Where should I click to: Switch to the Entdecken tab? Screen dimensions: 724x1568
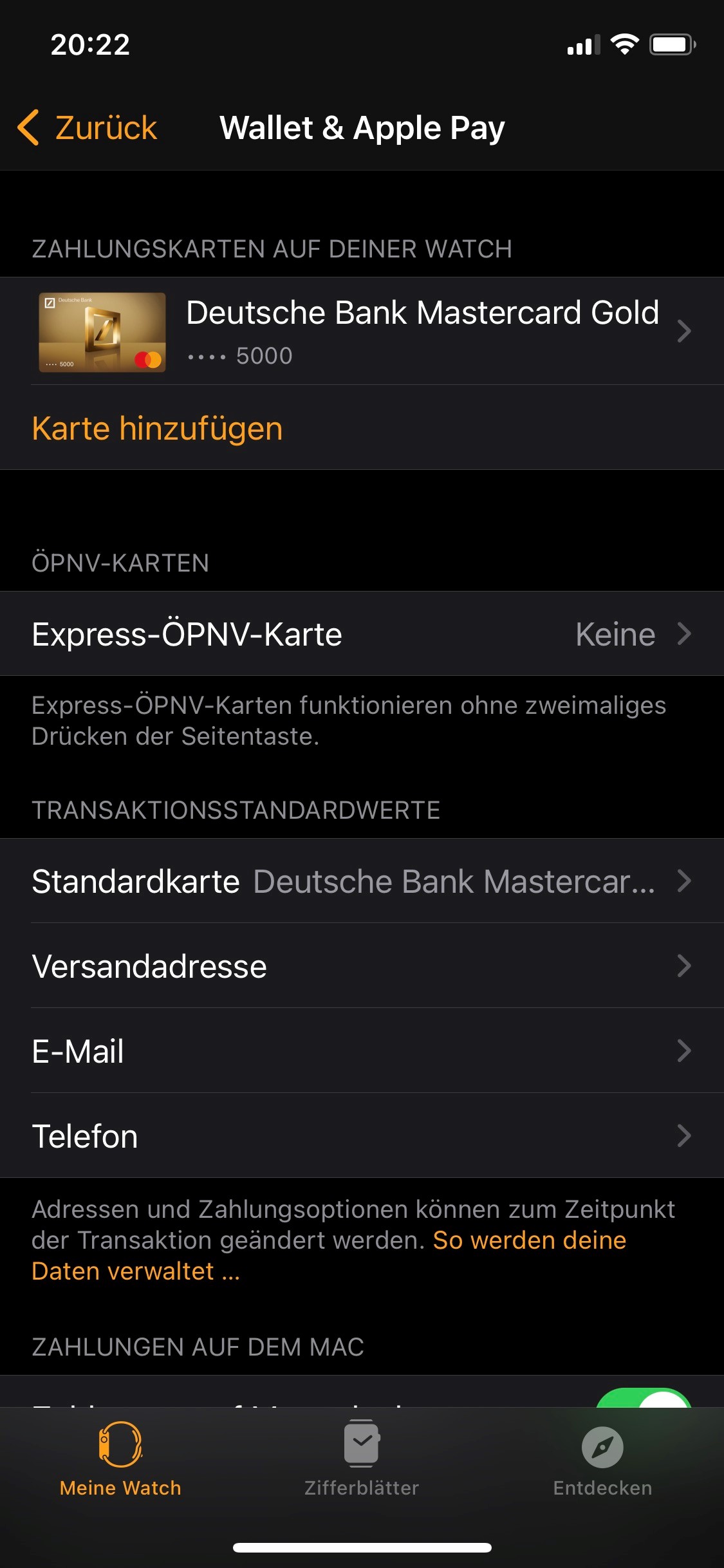602,1459
